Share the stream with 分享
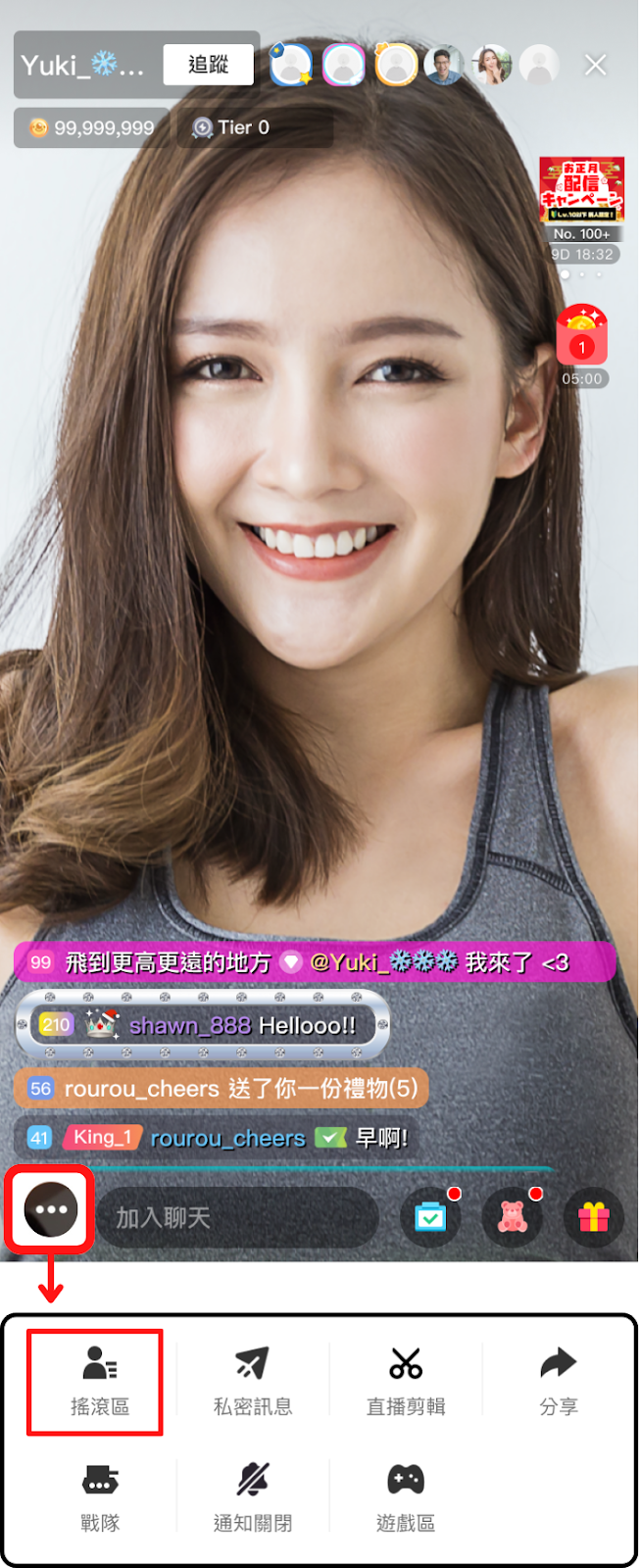Screen dimensions: 640x1568 coord(559,1382)
